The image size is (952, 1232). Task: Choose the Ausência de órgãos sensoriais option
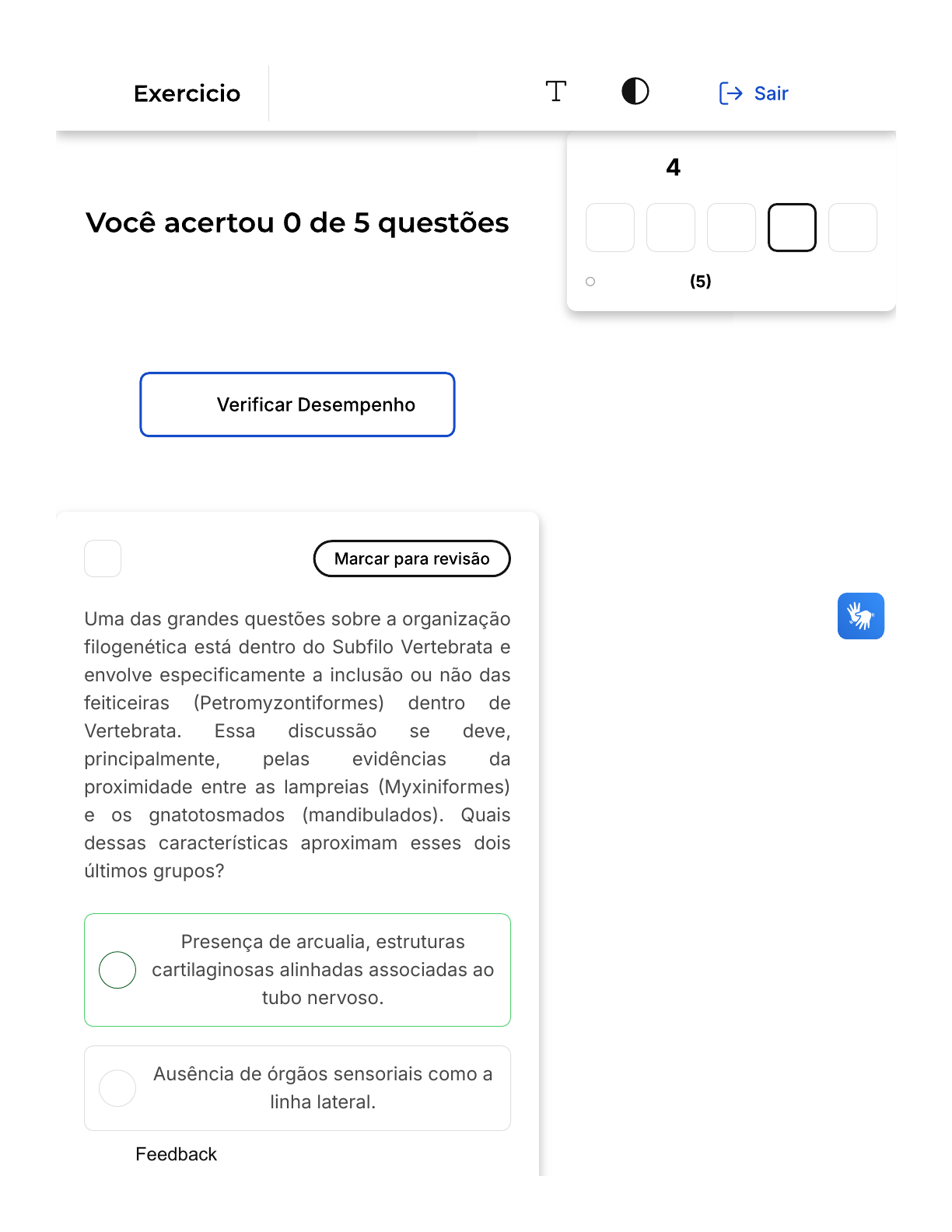coord(117,1088)
